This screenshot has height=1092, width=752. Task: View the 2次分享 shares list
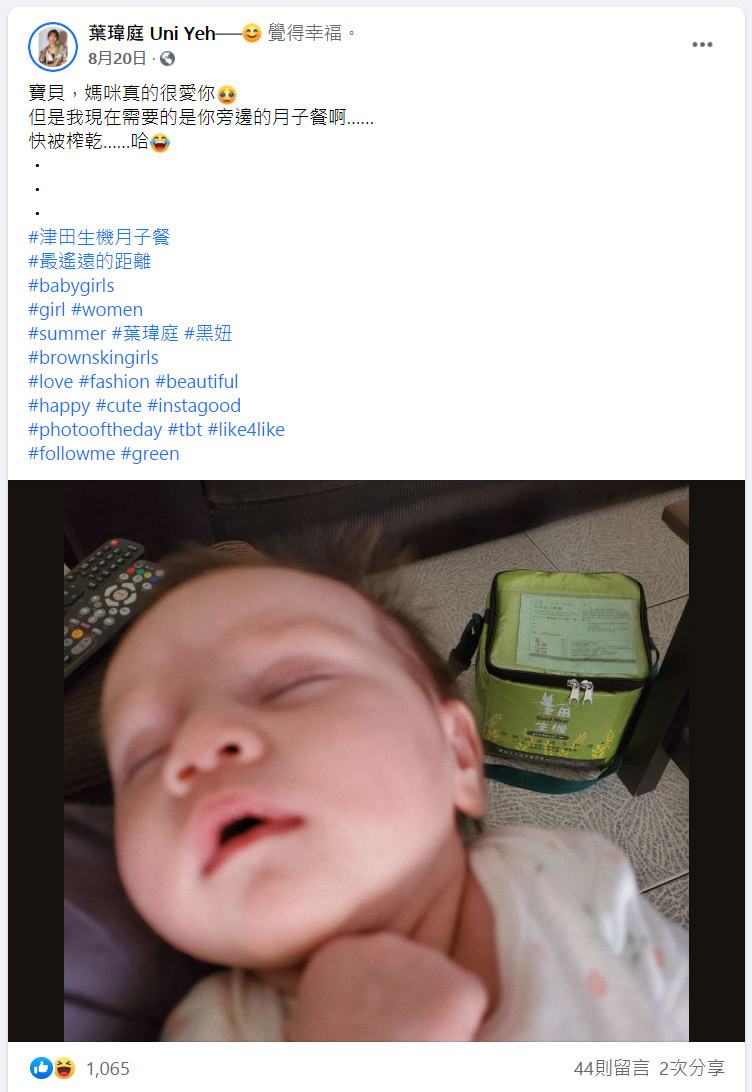click(692, 1068)
